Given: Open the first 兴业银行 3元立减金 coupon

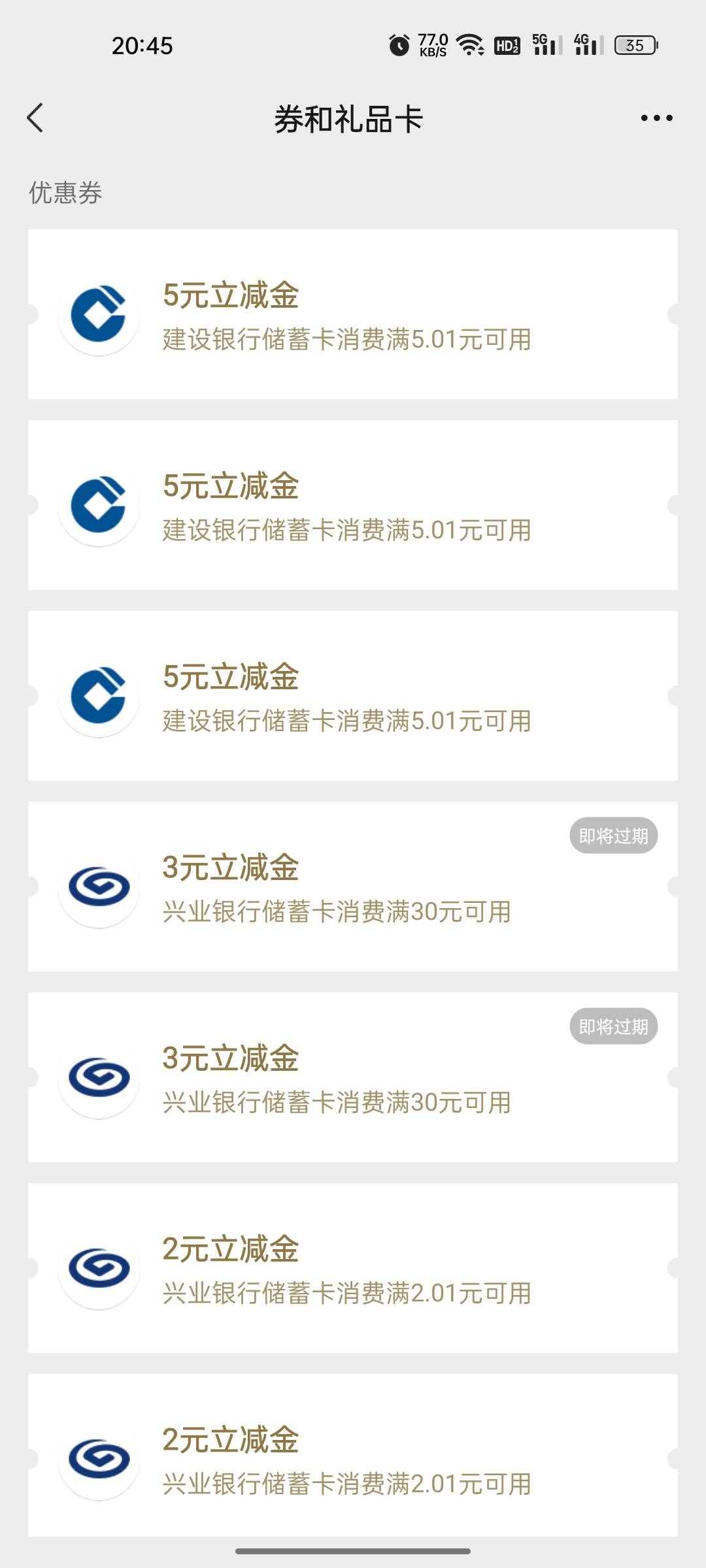Looking at the screenshot, I should [x=353, y=887].
